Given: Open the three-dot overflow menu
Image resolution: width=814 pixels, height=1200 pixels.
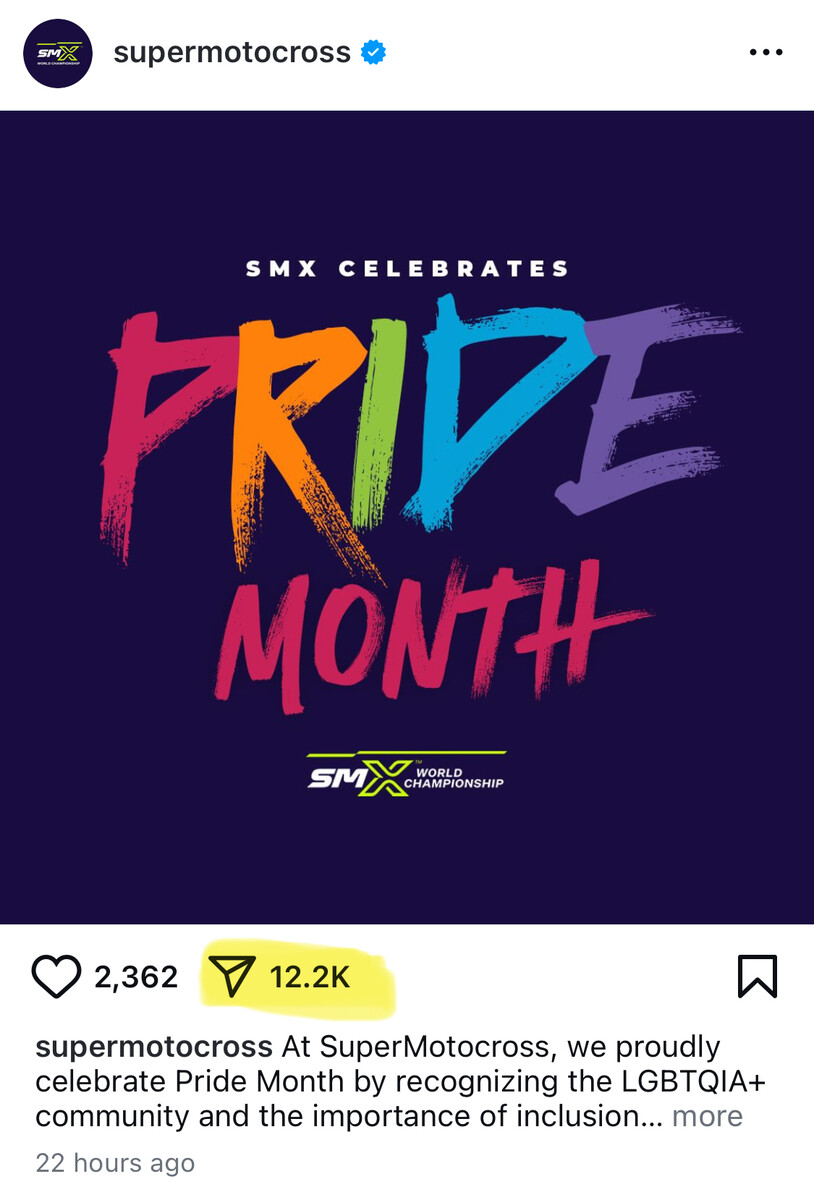Looking at the screenshot, I should (x=767, y=53).
